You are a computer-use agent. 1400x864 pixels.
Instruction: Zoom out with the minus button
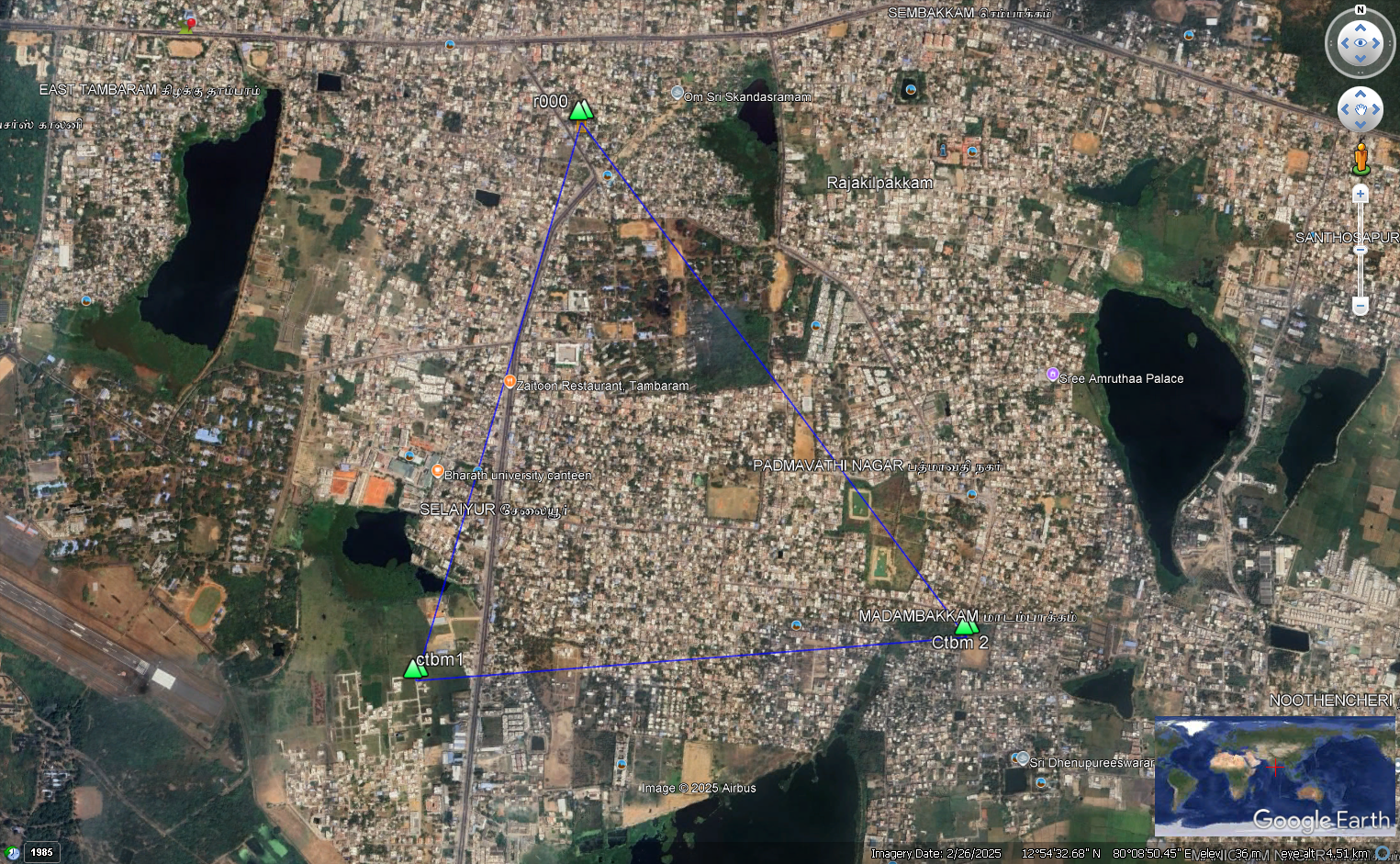1361,305
